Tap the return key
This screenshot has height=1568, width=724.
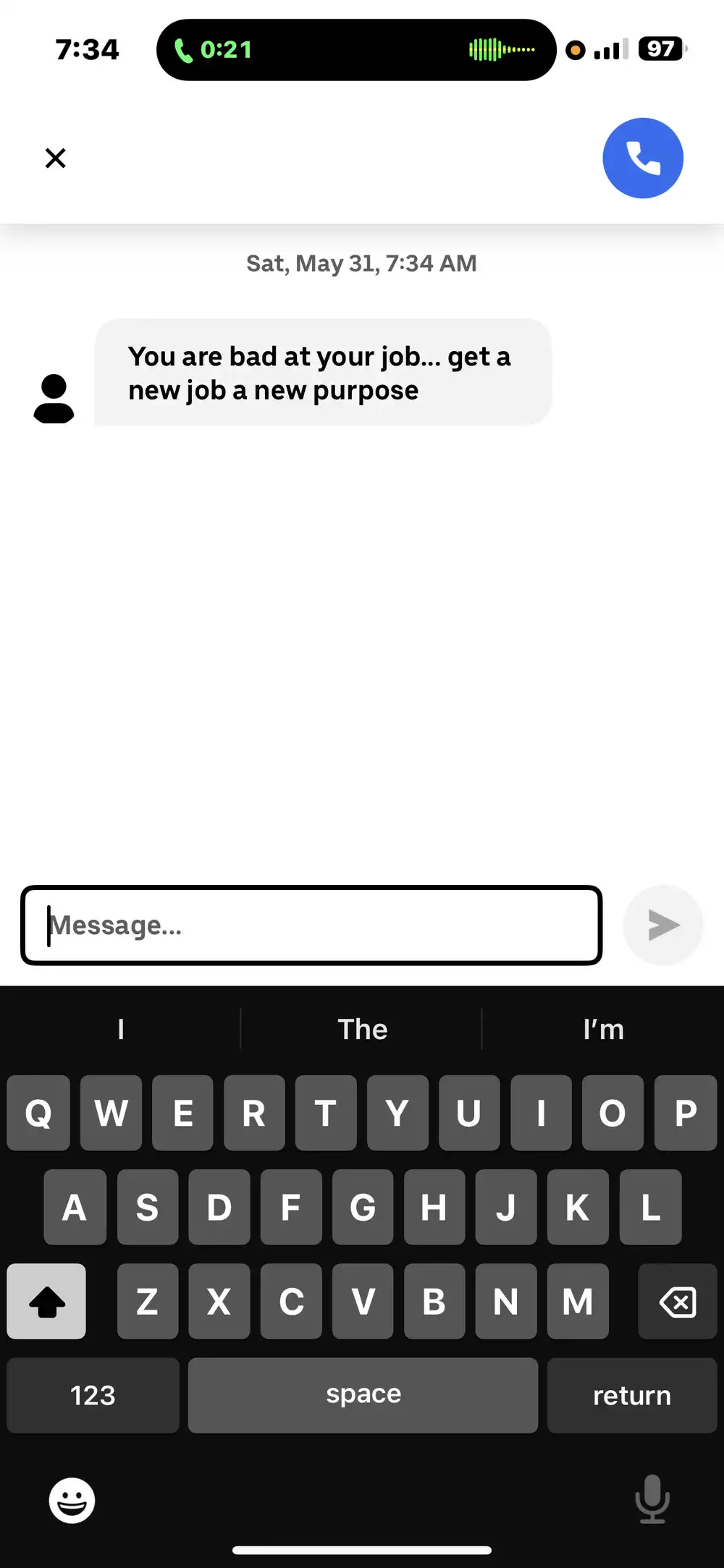point(632,1395)
